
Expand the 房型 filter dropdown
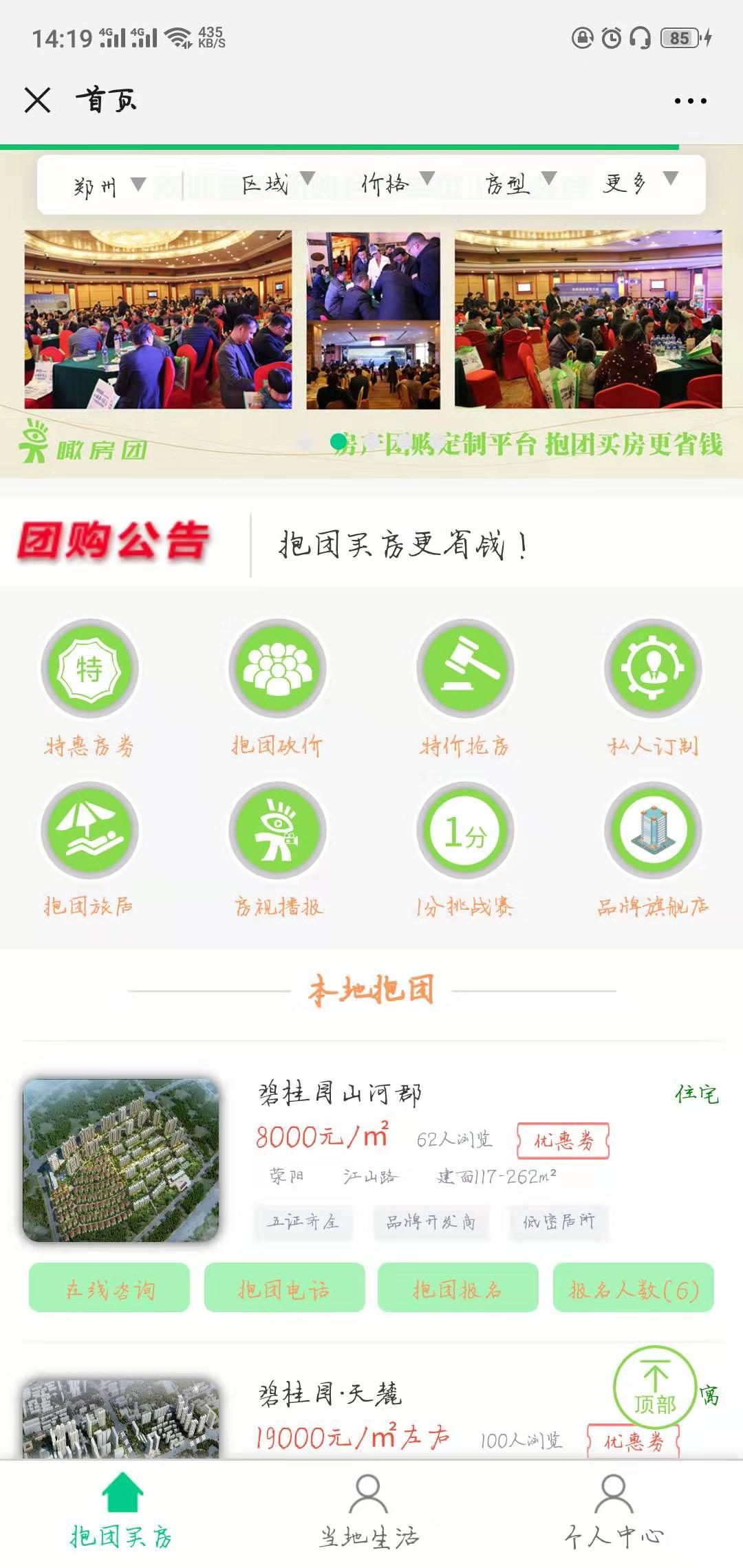pyautogui.click(x=519, y=184)
